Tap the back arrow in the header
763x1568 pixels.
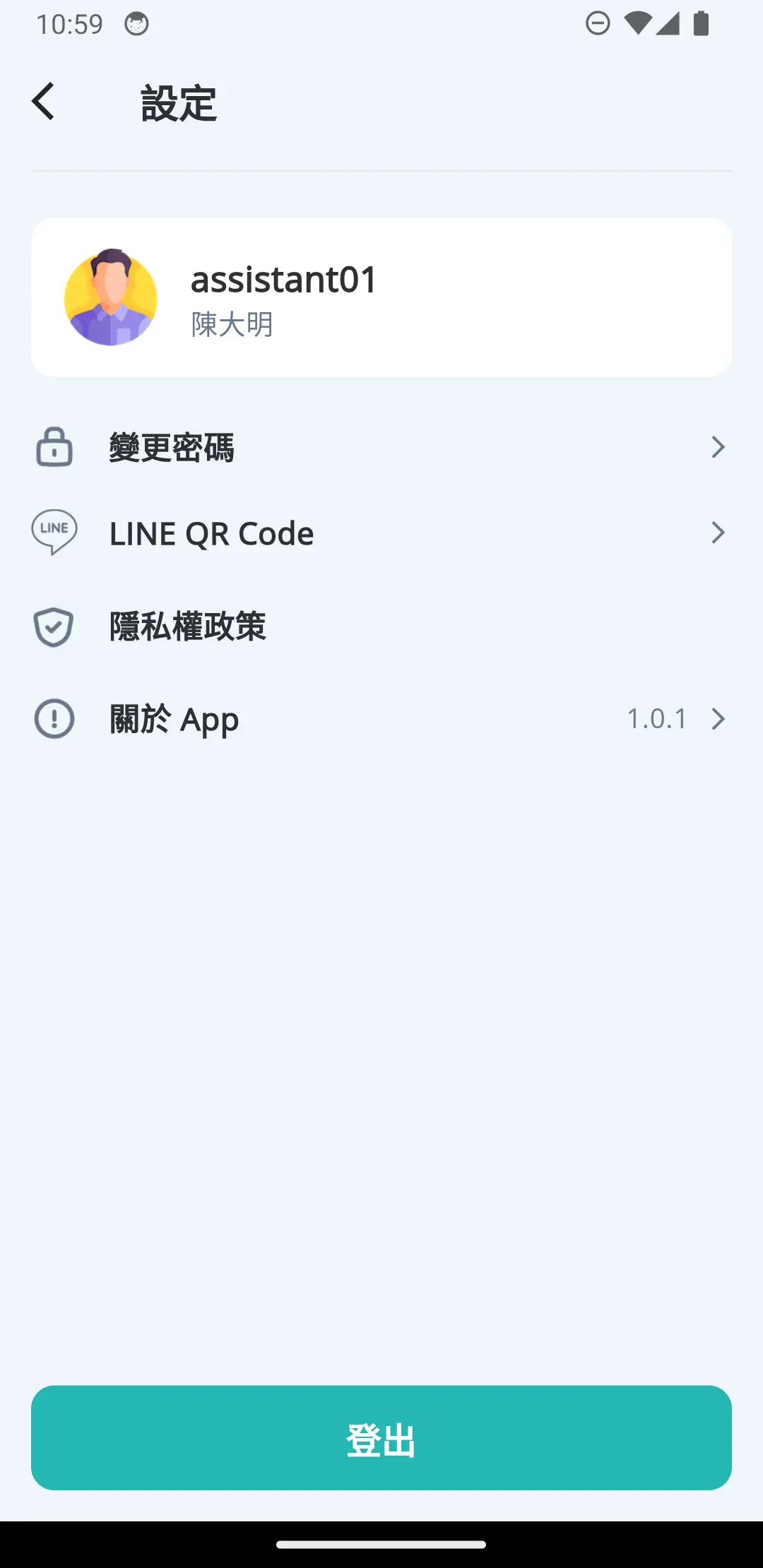pyautogui.click(x=44, y=101)
